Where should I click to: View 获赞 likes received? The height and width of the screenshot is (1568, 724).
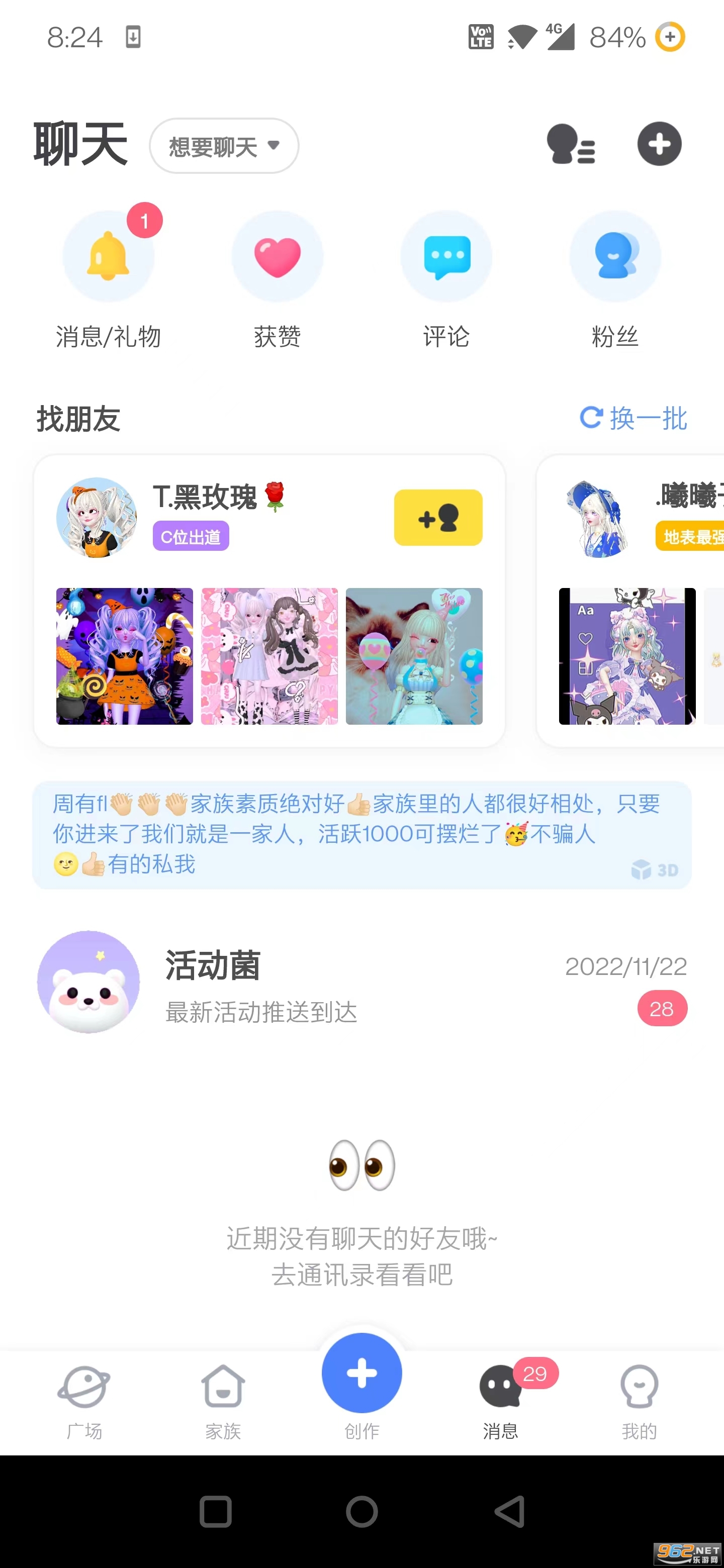pyautogui.click(x=277, y=257)
